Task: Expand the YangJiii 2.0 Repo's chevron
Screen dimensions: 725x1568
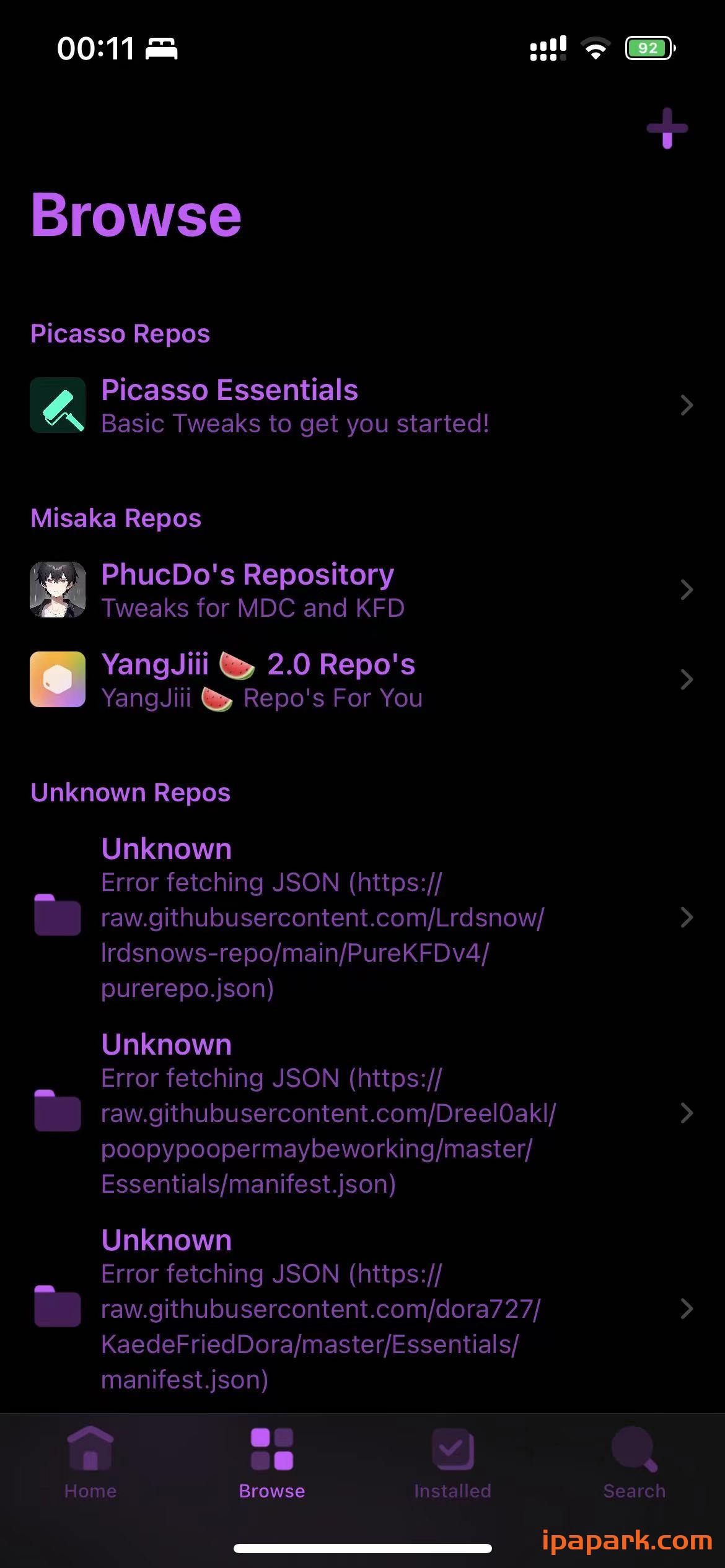Action: tap(687, 679)
